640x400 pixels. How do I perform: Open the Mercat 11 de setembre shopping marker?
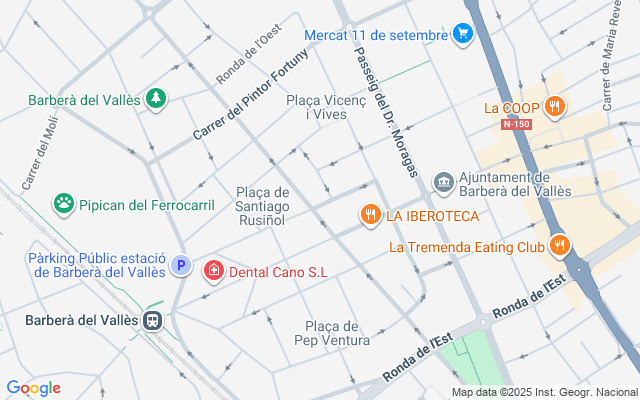point(461,35)
